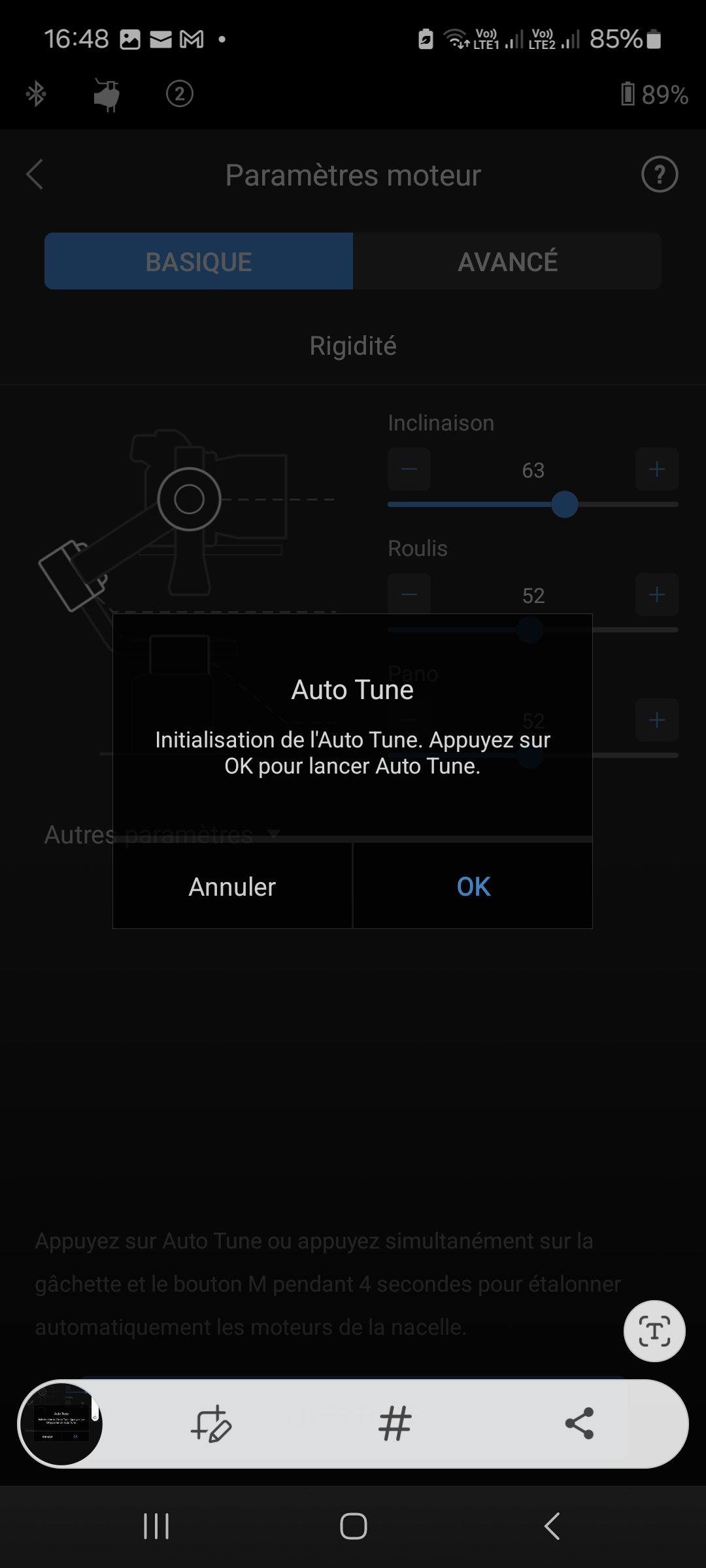Add a hashtag tag to the screenshot
The image size is (706, 1568).
(395, 1423)
